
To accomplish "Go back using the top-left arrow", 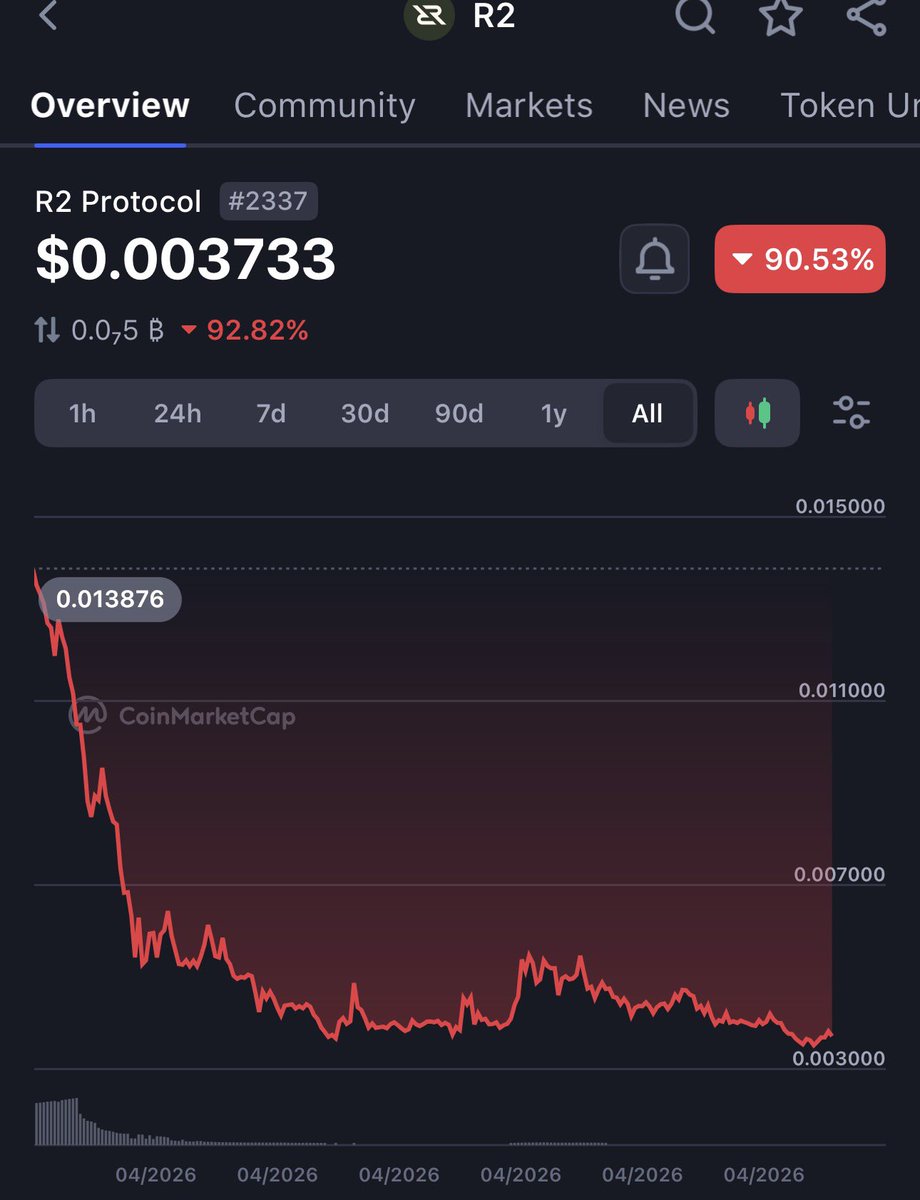I will pyautogui.click(x=47, y=16).
